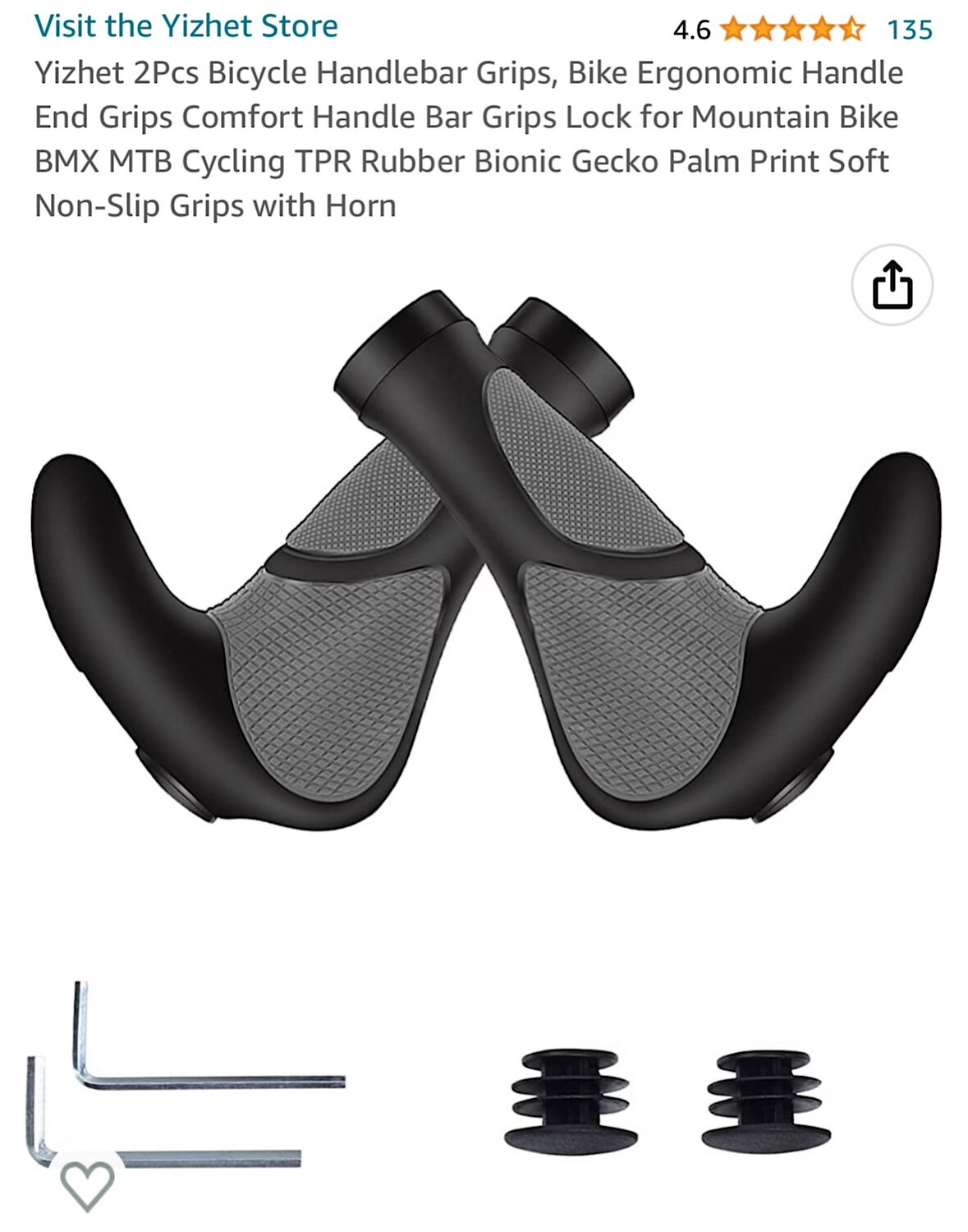
Task: Open the 135 customer ratings
Action: point(910,30)
